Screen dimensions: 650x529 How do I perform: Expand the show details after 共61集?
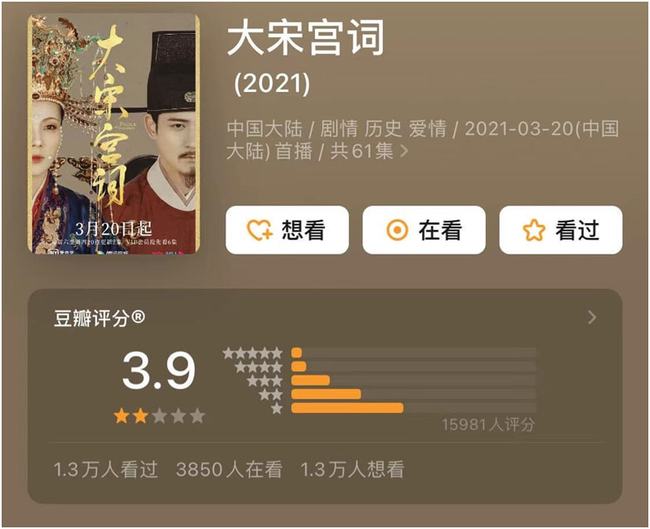pyautogui.click(x=404, y=152)
